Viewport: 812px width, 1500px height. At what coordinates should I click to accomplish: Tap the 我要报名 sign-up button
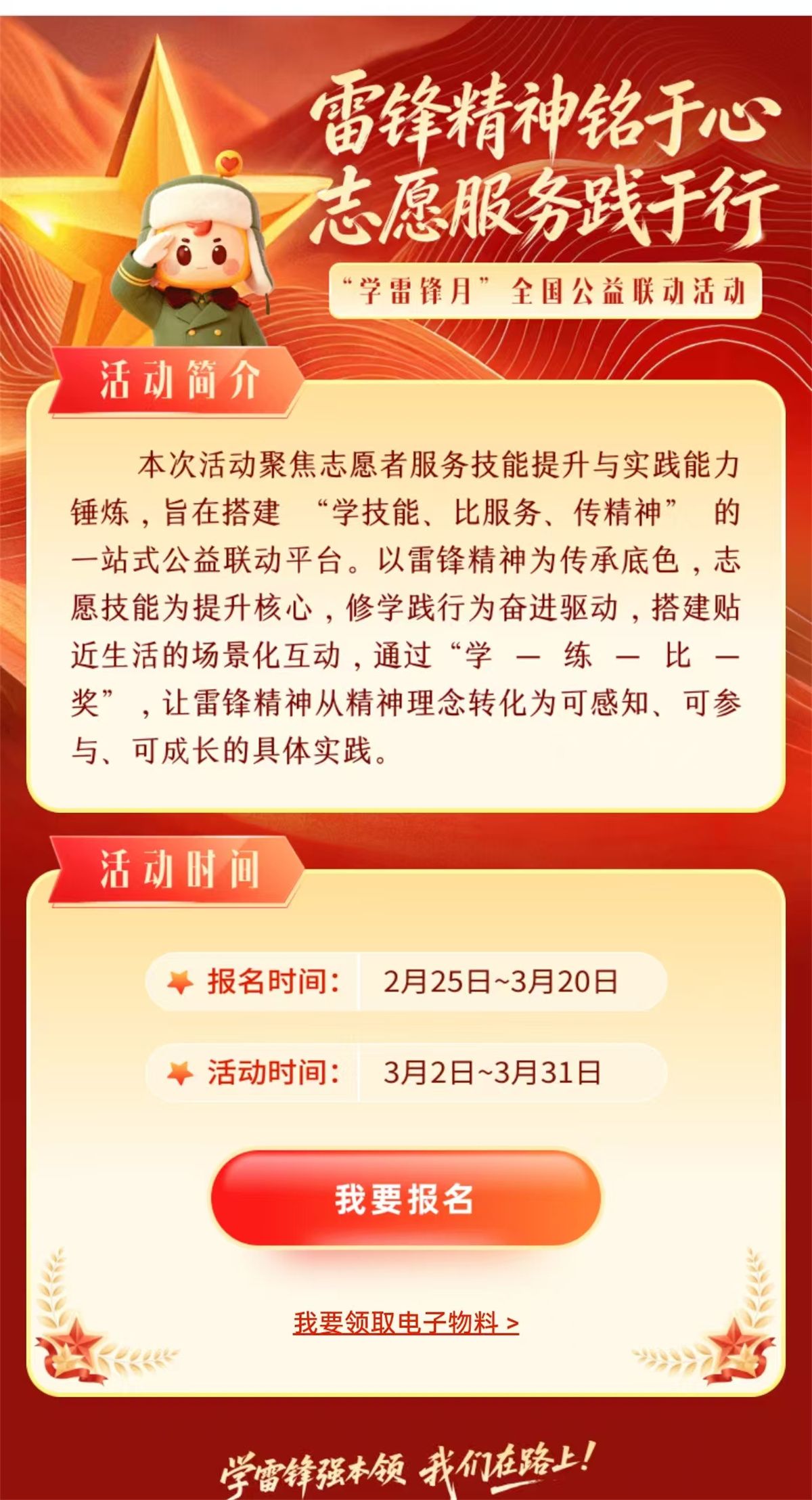405,1198
